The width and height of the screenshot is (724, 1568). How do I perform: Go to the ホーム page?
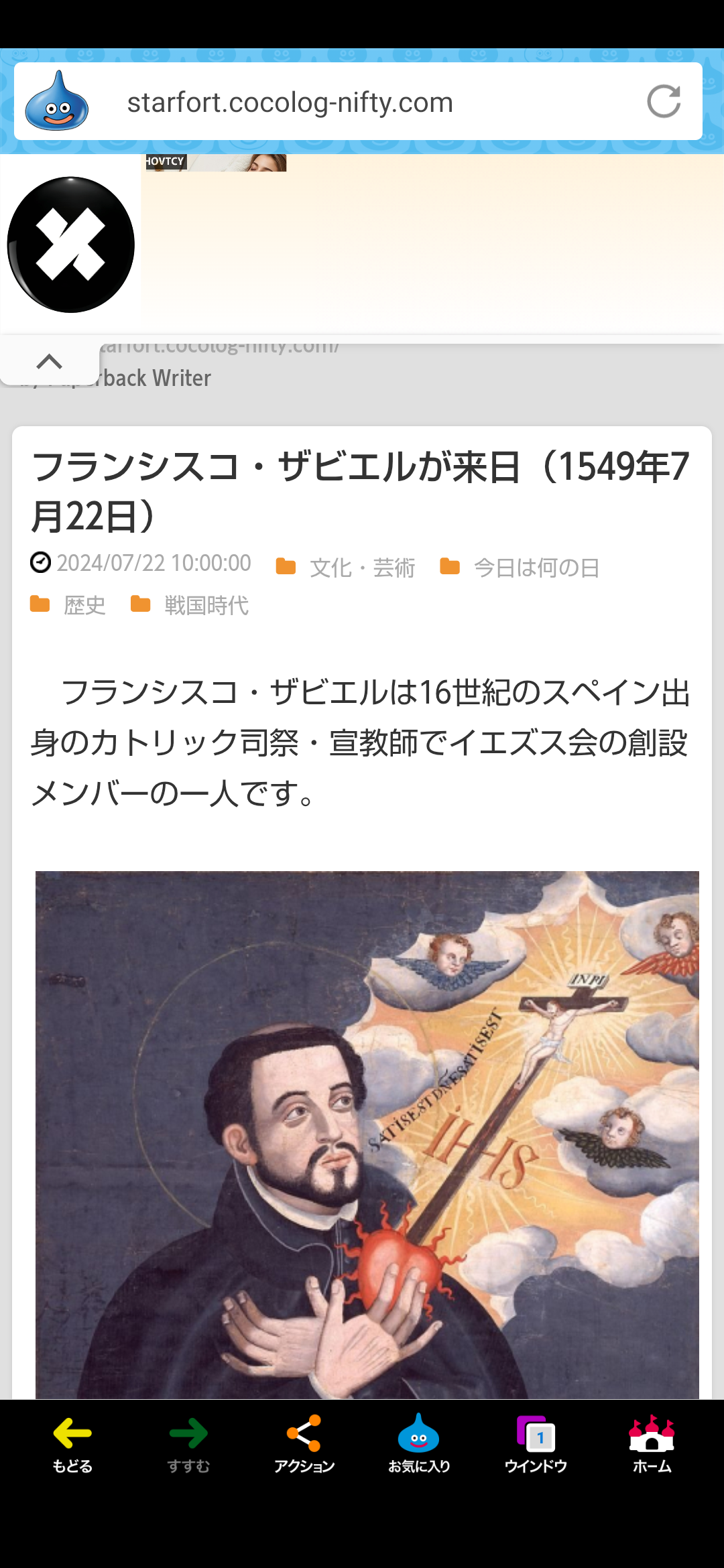[652, 1444]
